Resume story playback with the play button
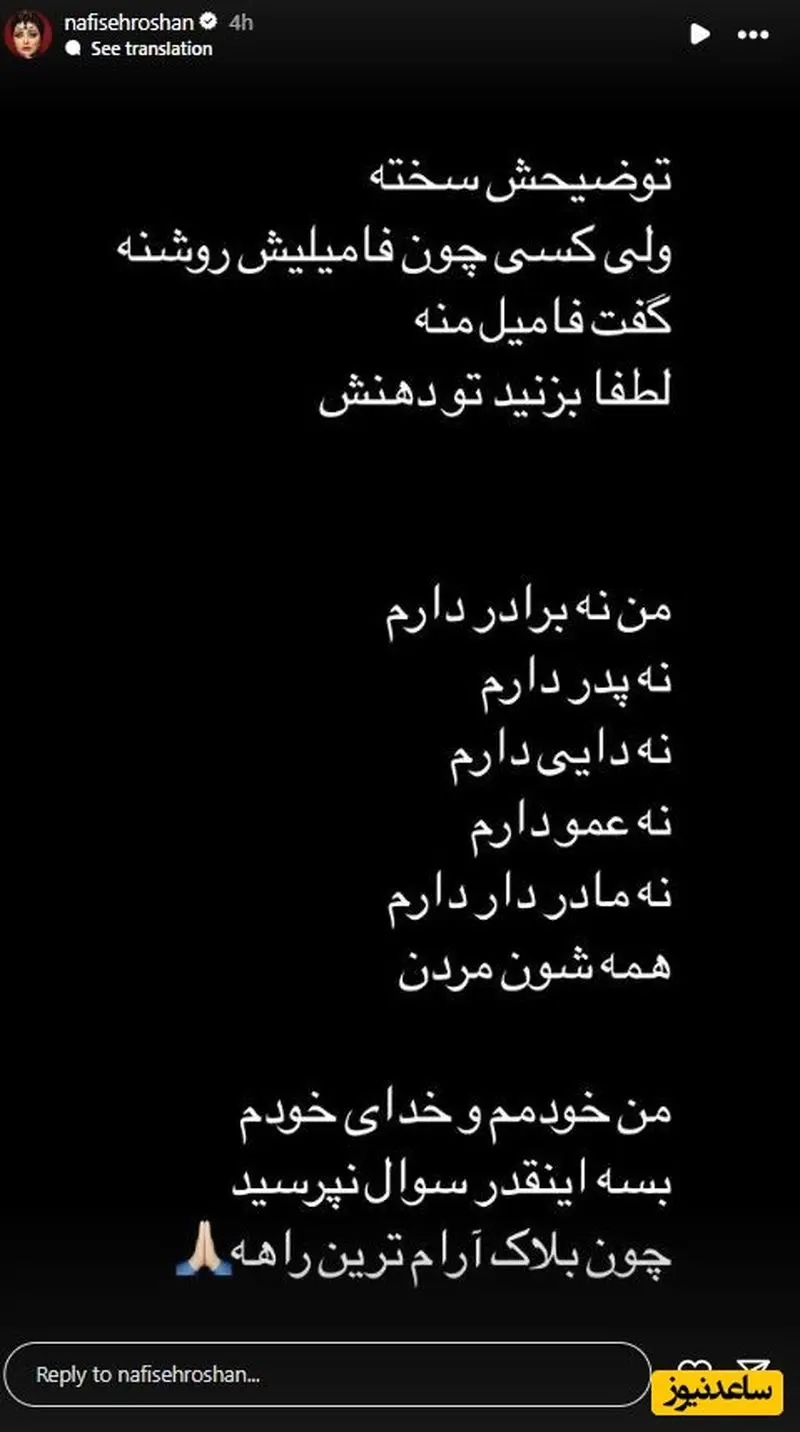800x1432 pixels. coord(700,34)
